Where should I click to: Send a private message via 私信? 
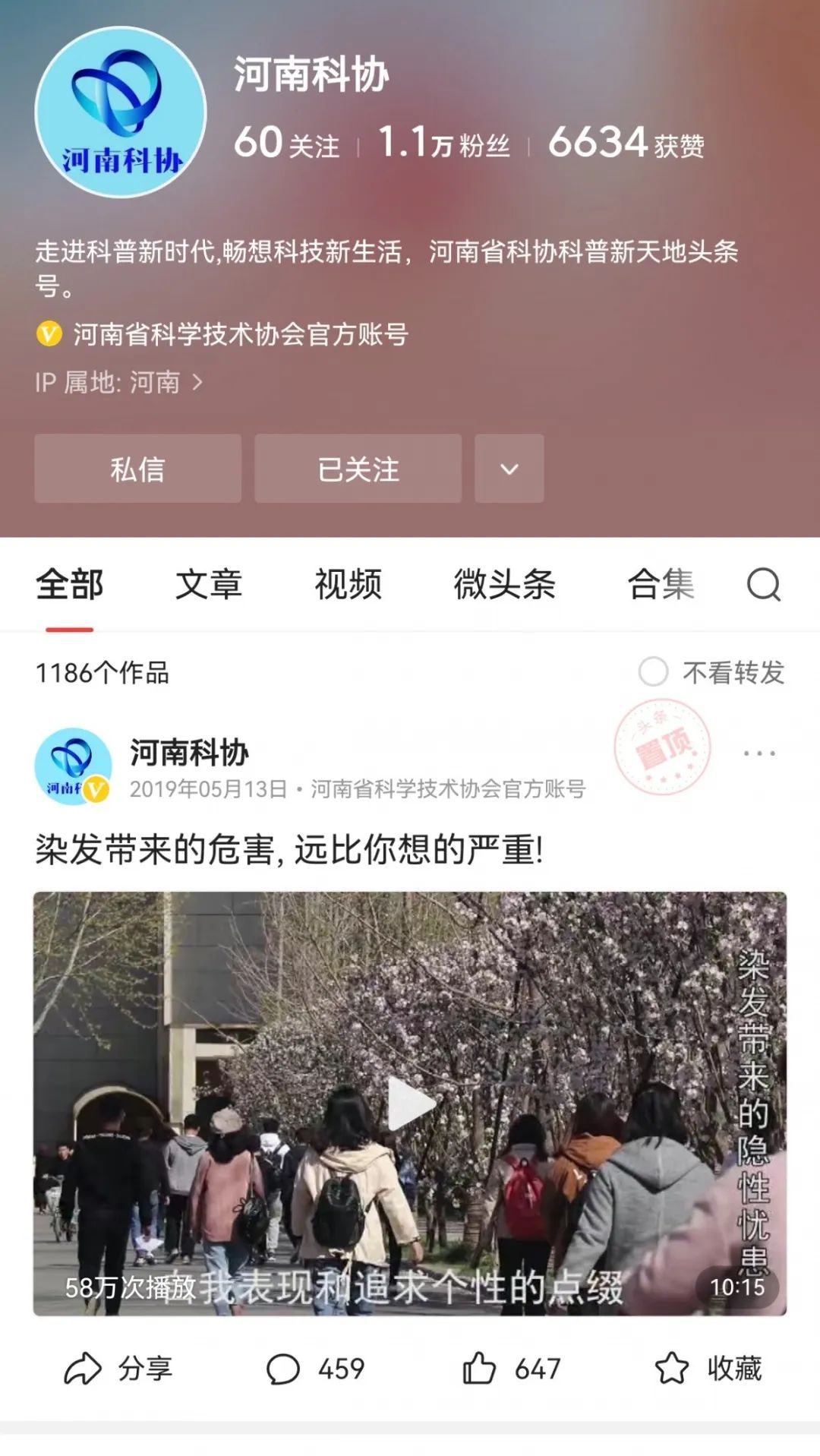click(x=137, y=469)
